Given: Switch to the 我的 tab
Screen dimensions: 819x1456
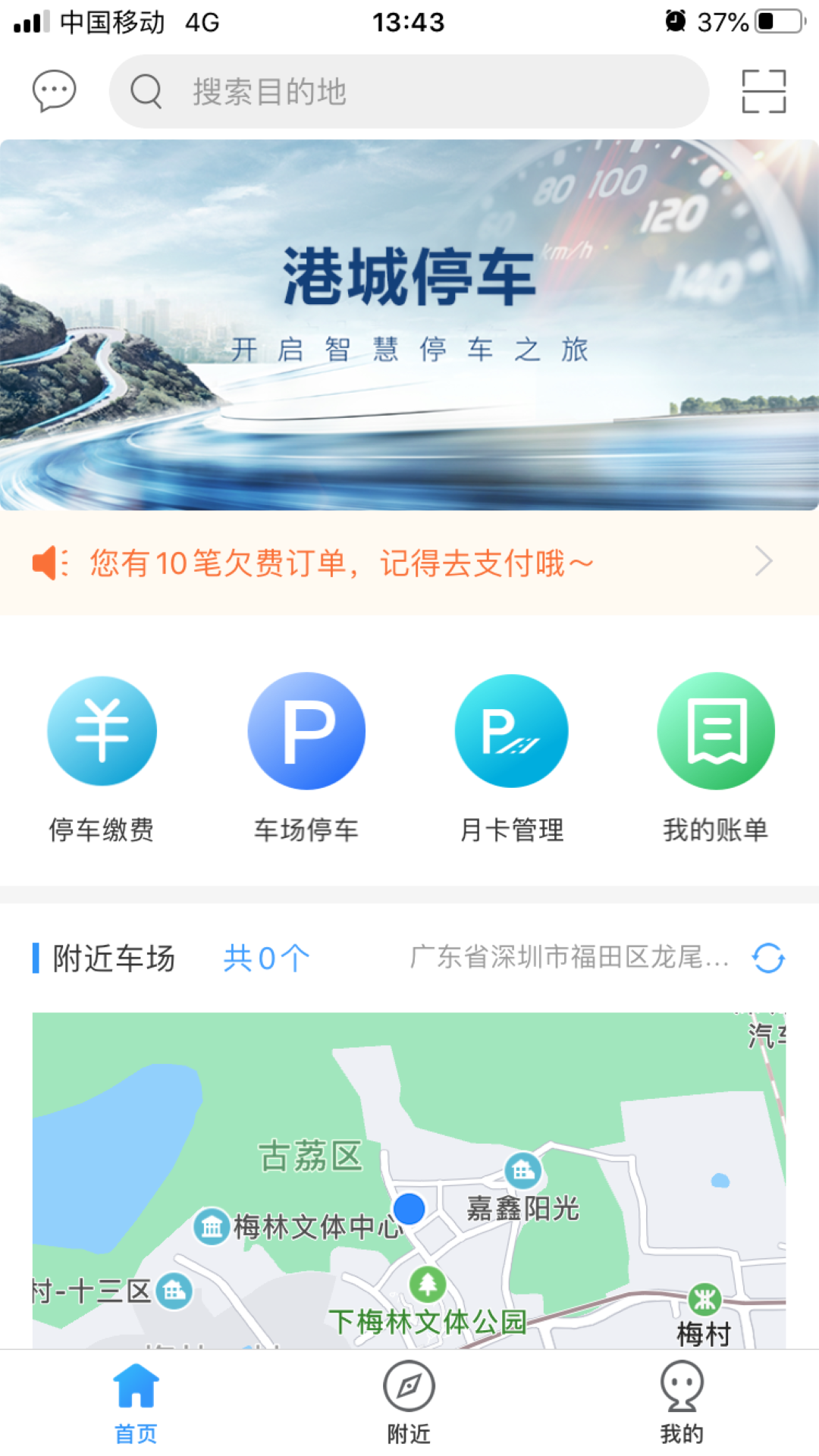Looking at the screenshot, I should tap(682, 1403).
